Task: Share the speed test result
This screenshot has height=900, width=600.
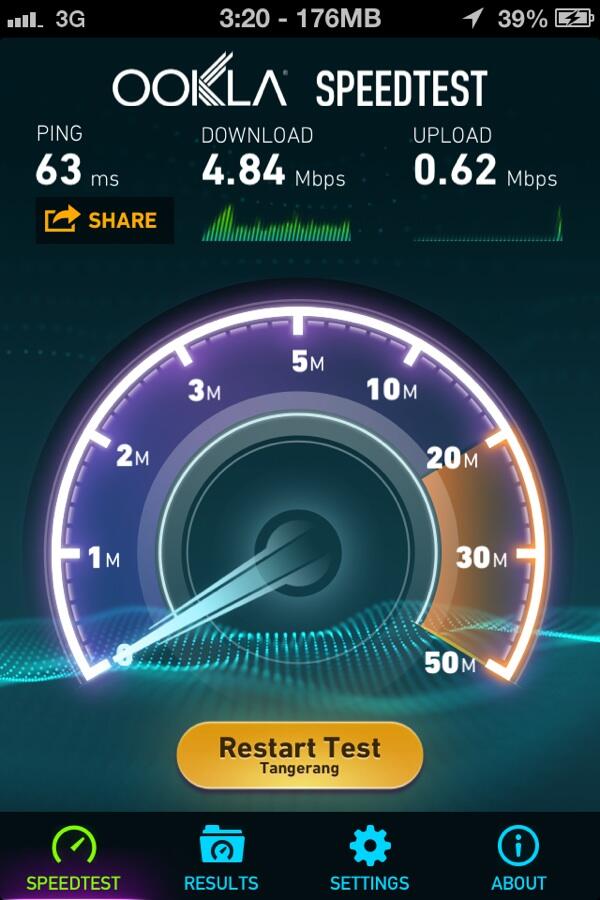Action: tap(104, 221)
